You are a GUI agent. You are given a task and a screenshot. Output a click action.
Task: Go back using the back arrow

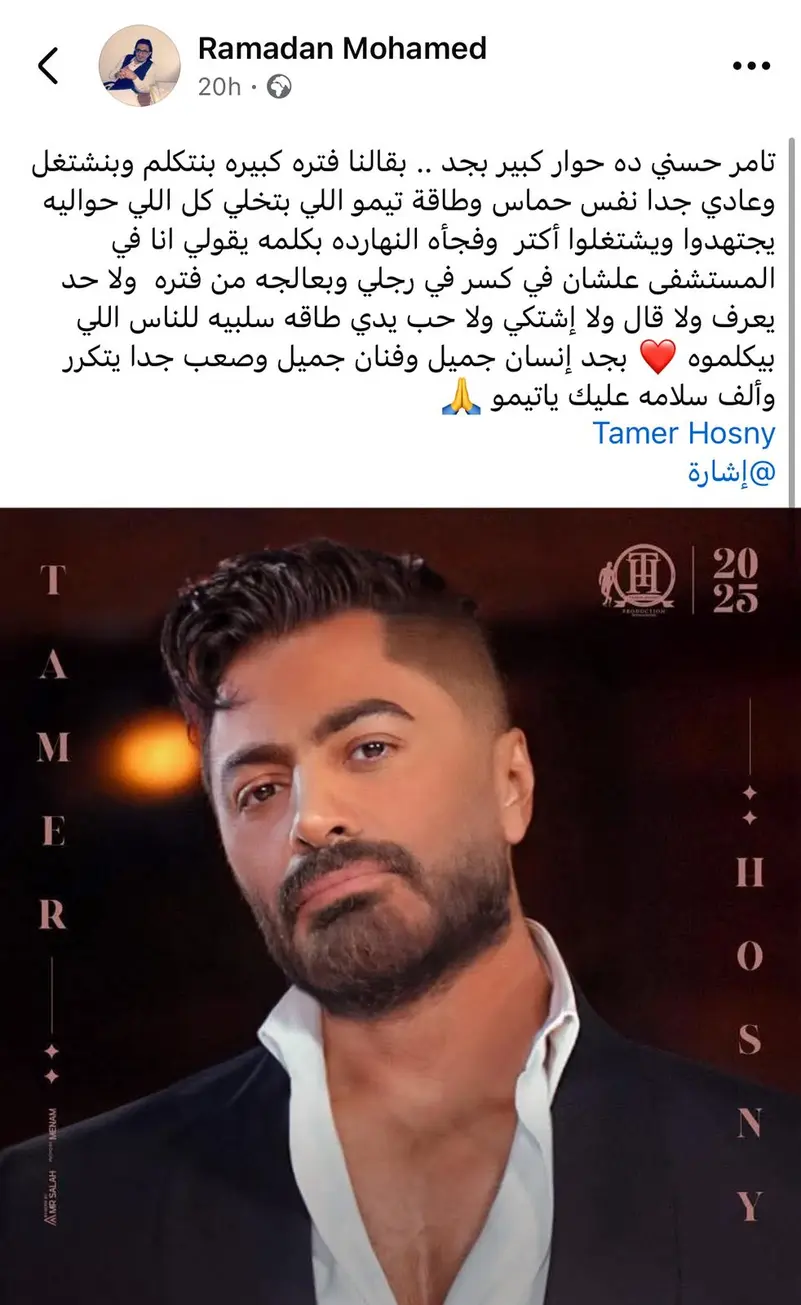[x=48, y=66]
